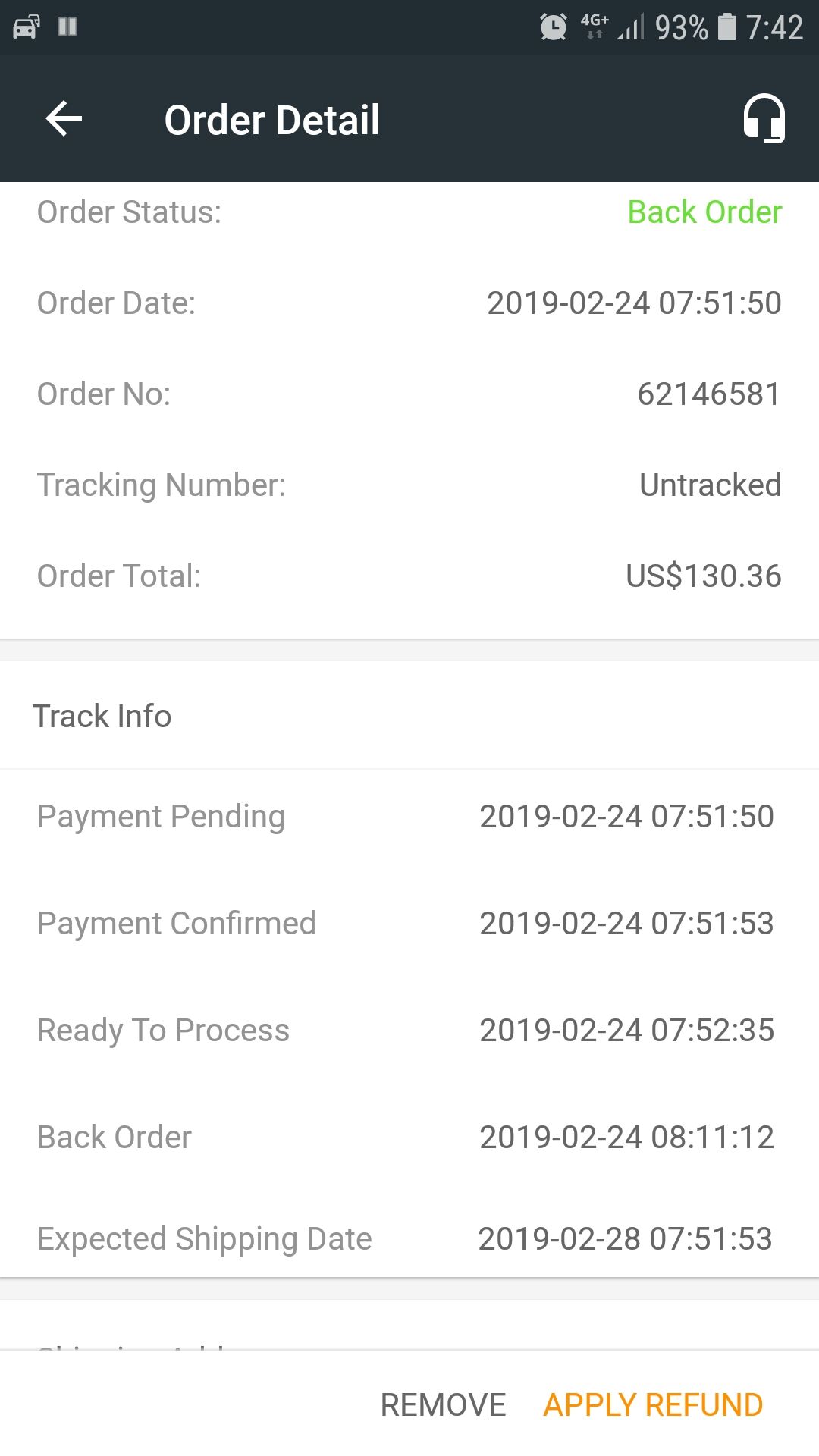
Task: Tap the REMOVE button
Action: pyautogui.click(x=443, y=1405)
